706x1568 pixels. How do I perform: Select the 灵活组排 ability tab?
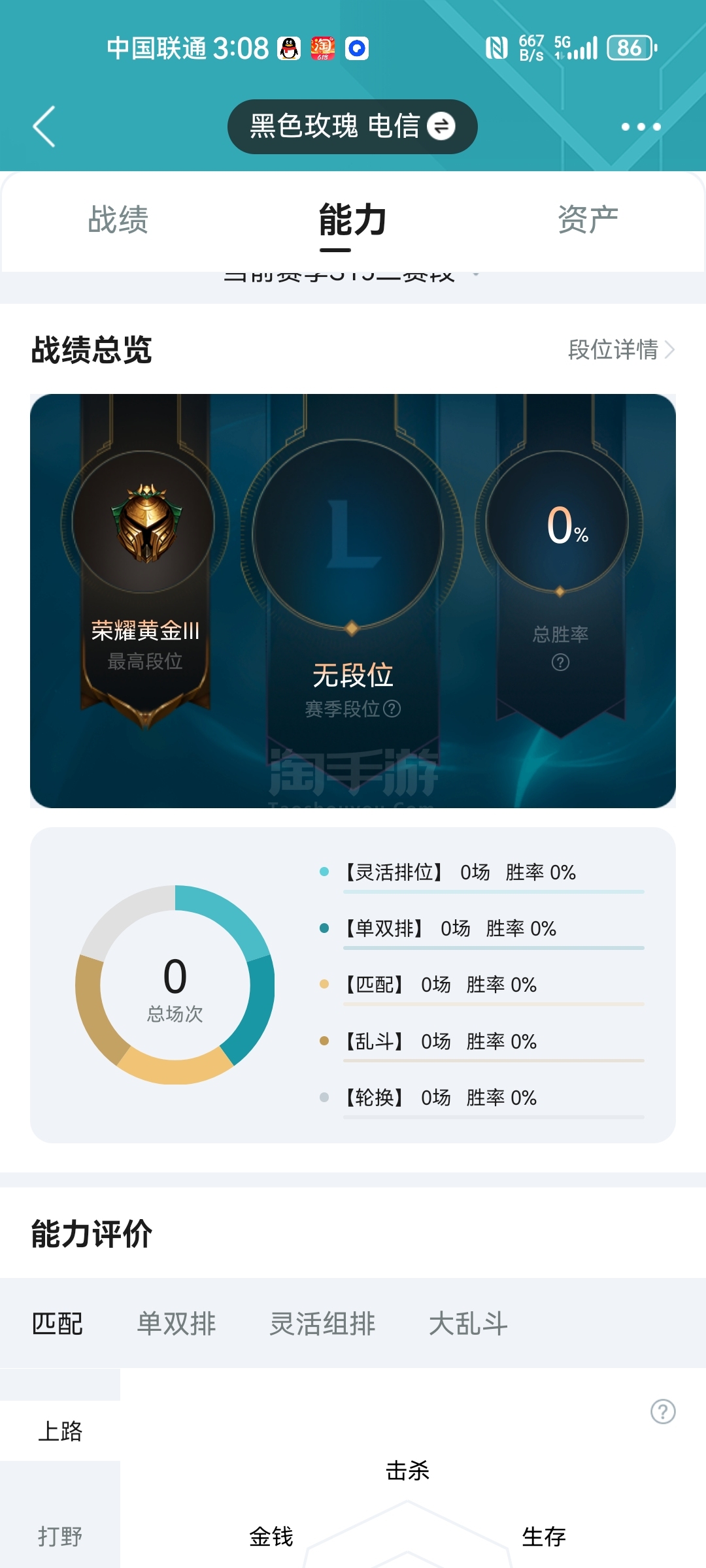[x=323, y=1324]
